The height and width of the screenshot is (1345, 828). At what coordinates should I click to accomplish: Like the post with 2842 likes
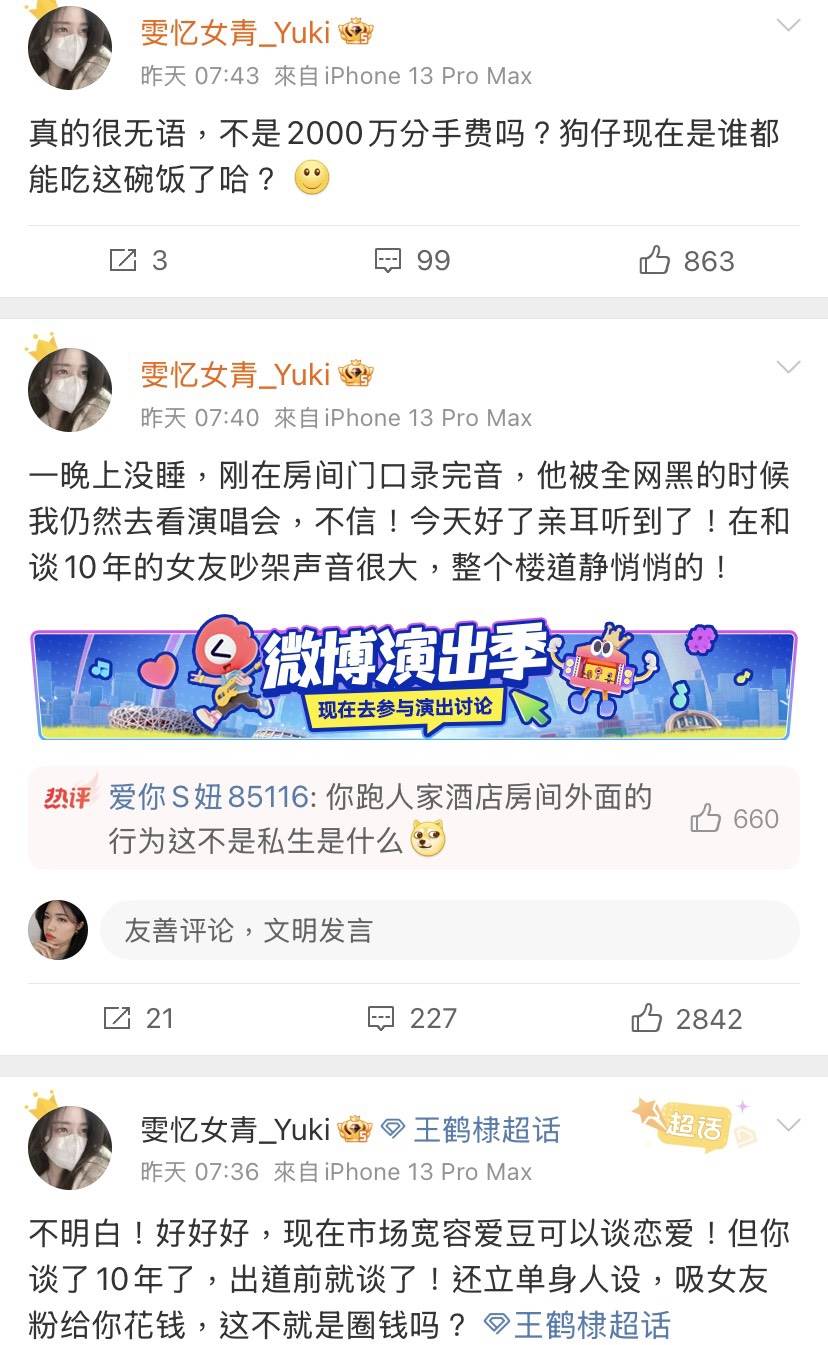pyautogui.click(x=686, y=1019)
